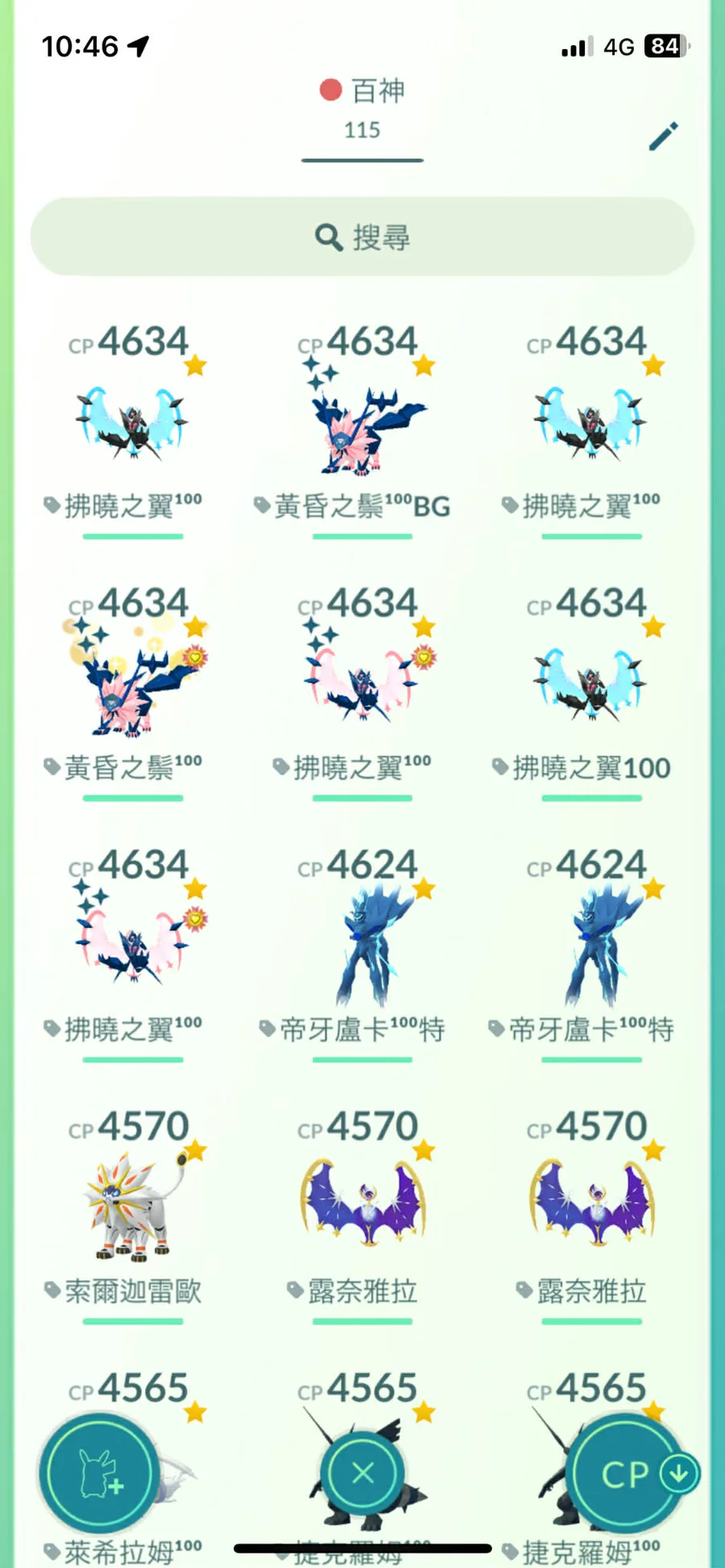This screenshot has width=725, height=1568.
Task: Change the CP sort order button
Action: pos(626,1474)
